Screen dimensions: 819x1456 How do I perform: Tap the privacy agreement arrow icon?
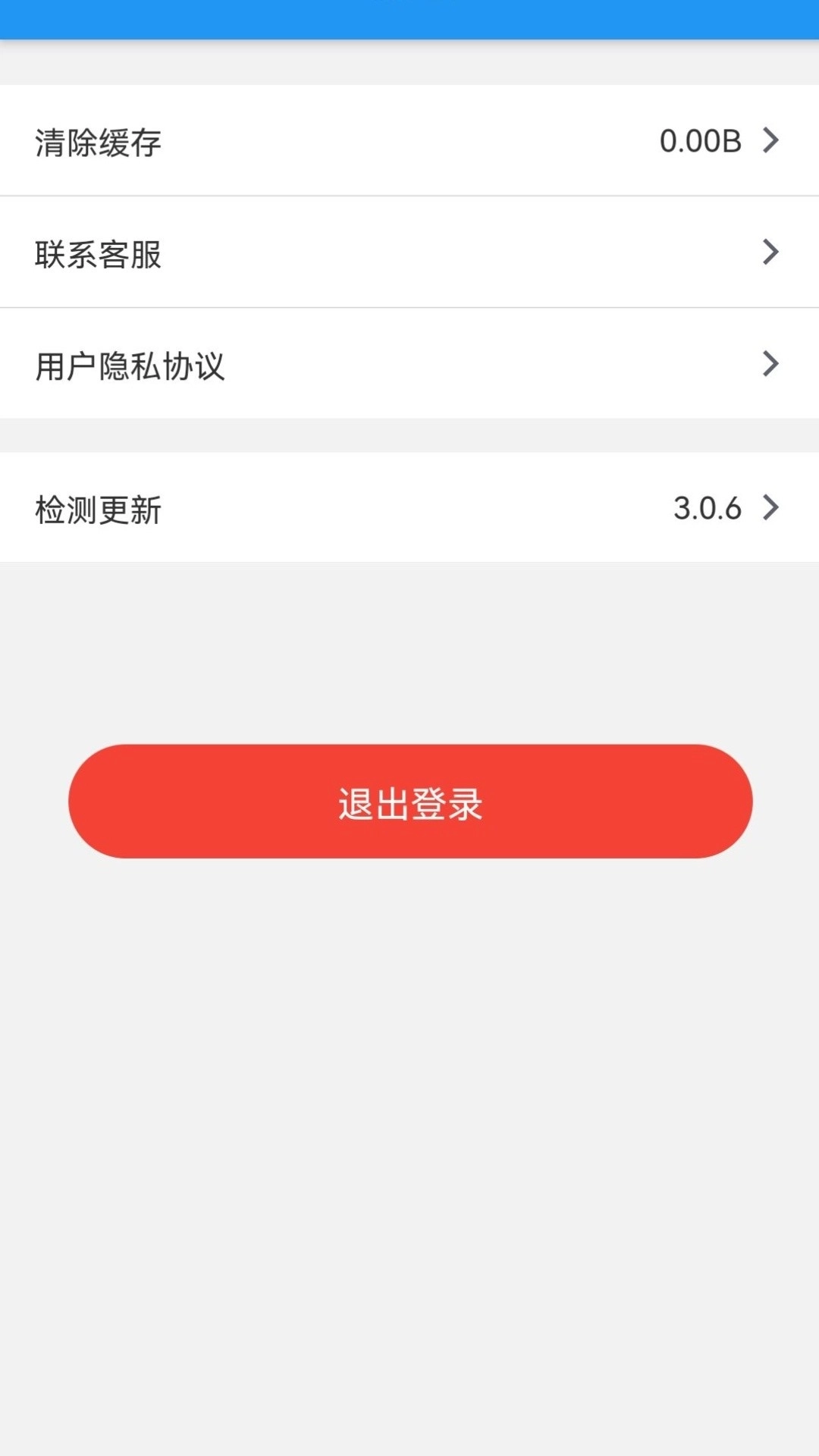click(x=771, y=364)
